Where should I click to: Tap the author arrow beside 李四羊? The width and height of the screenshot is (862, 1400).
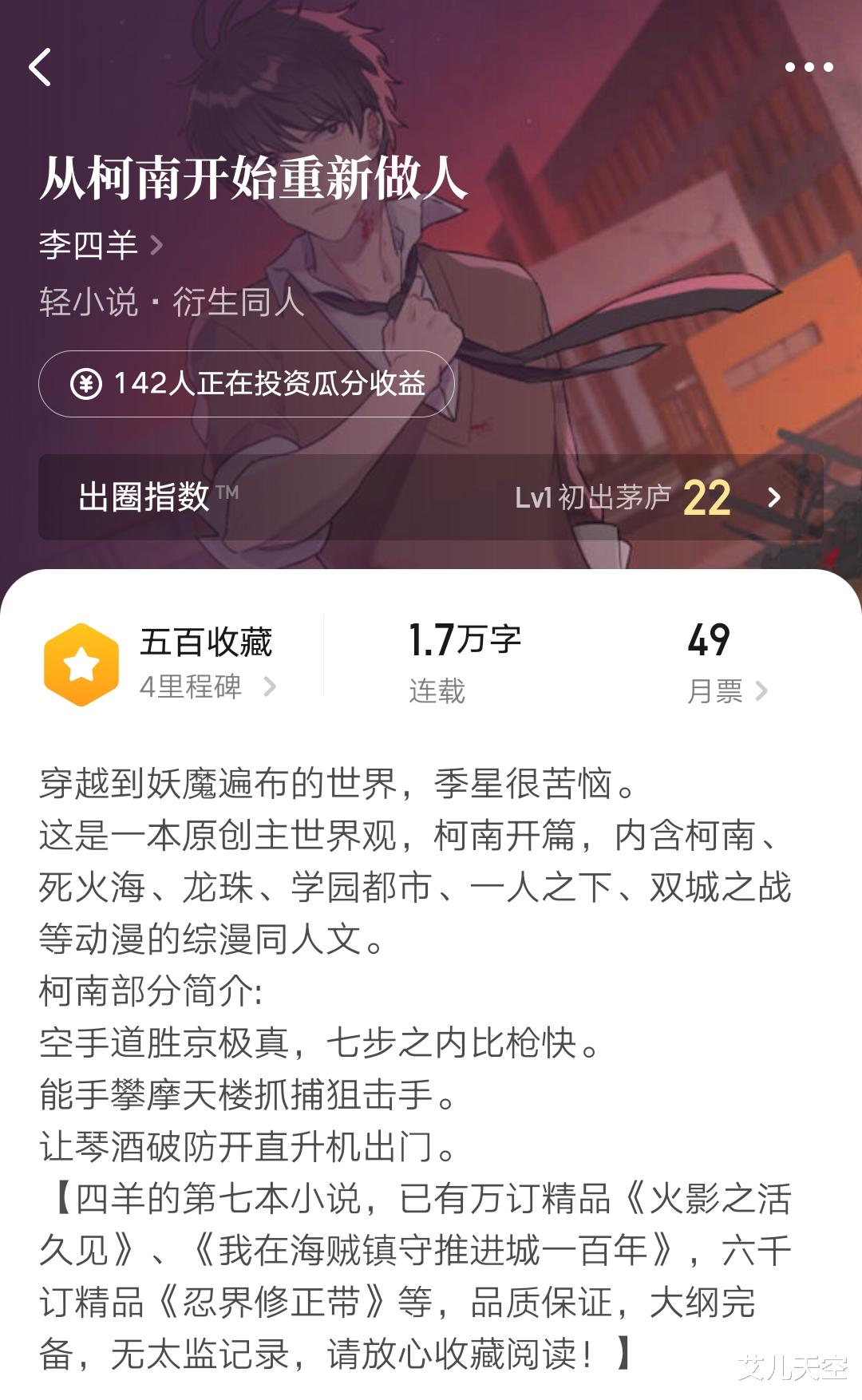156,247
